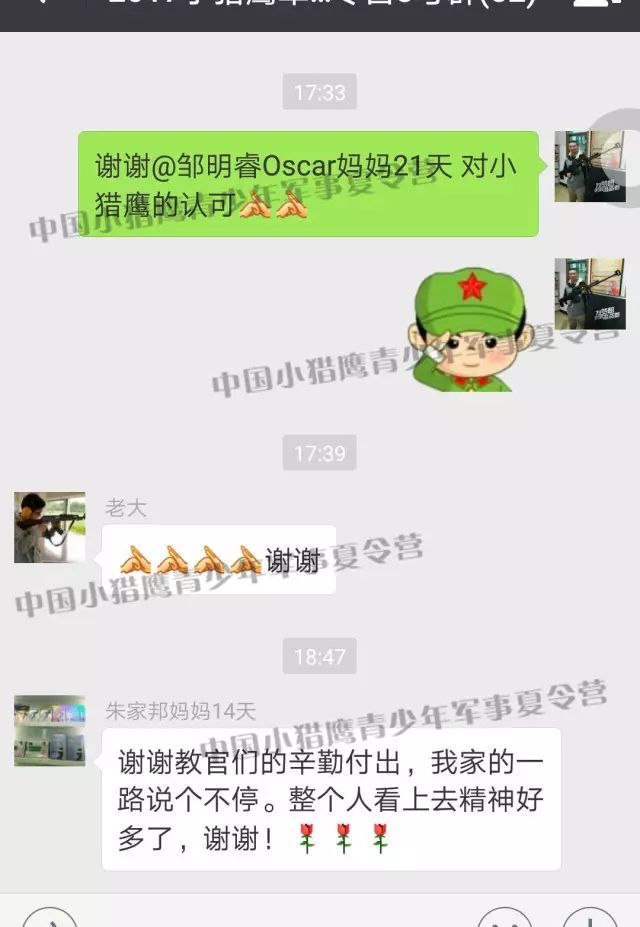This screenshot has width=640, height=927.
Task: Switch to voice input button
Action: click(x=48, y=918)
